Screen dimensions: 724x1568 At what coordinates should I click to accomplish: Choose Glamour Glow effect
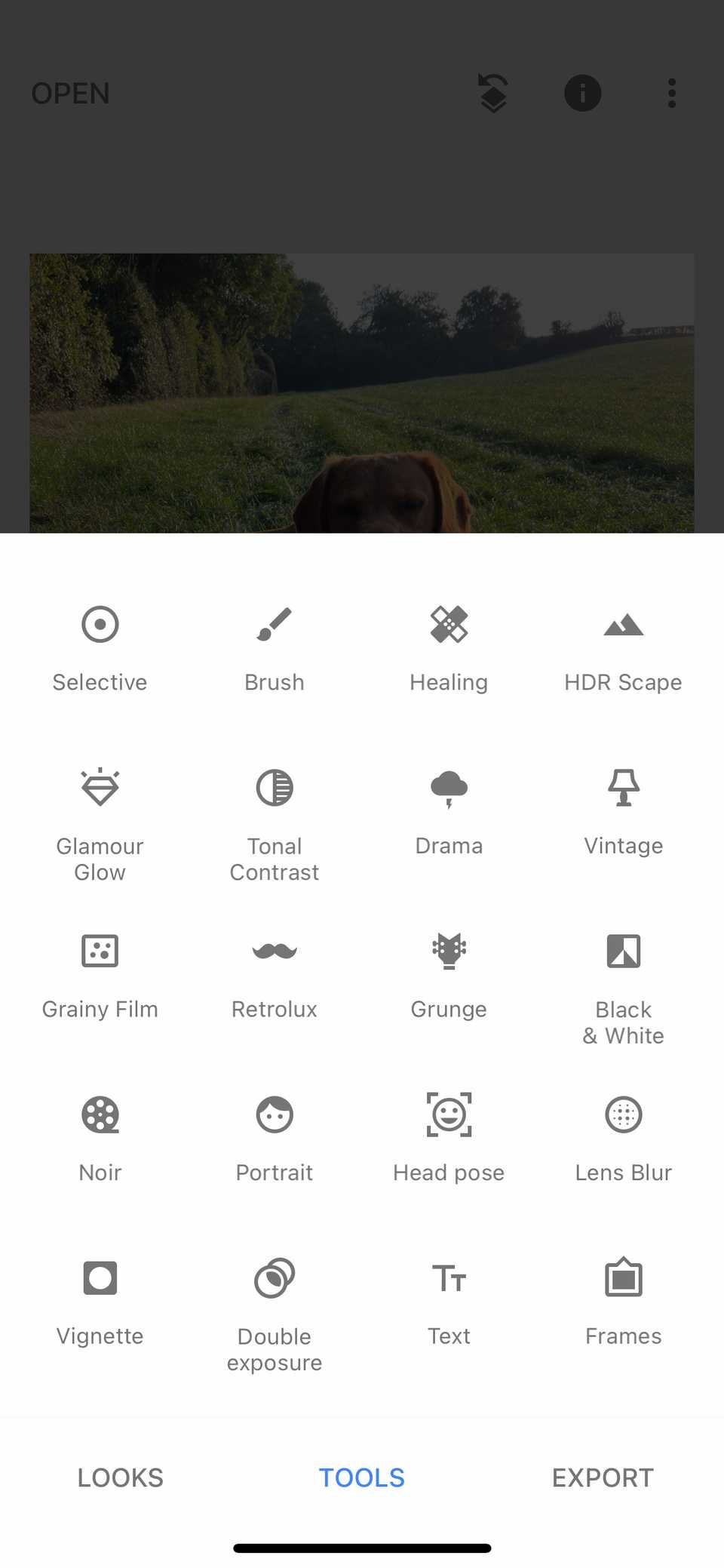(100, 822)
